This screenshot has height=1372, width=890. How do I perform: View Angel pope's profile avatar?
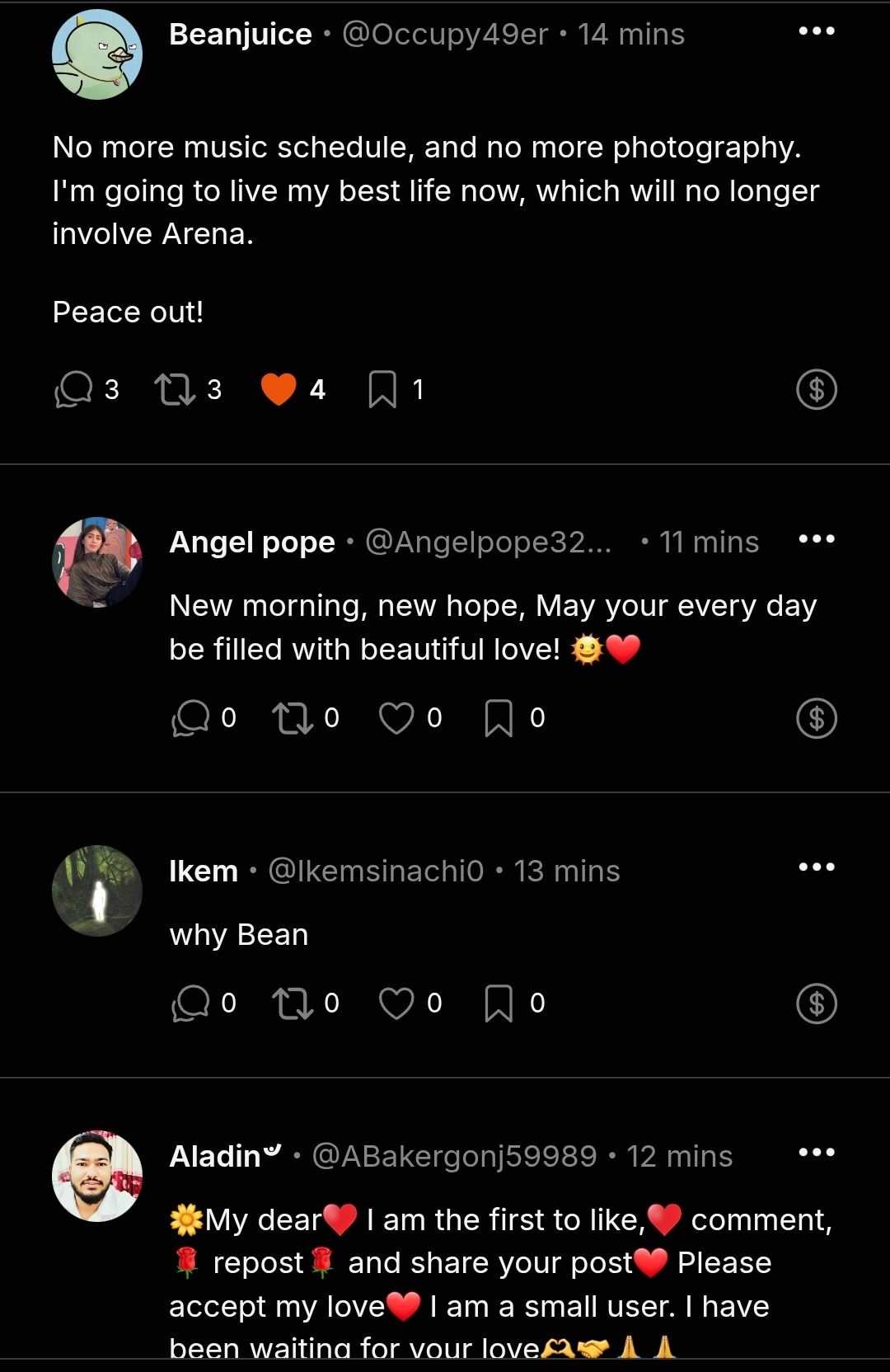(97, 562)
